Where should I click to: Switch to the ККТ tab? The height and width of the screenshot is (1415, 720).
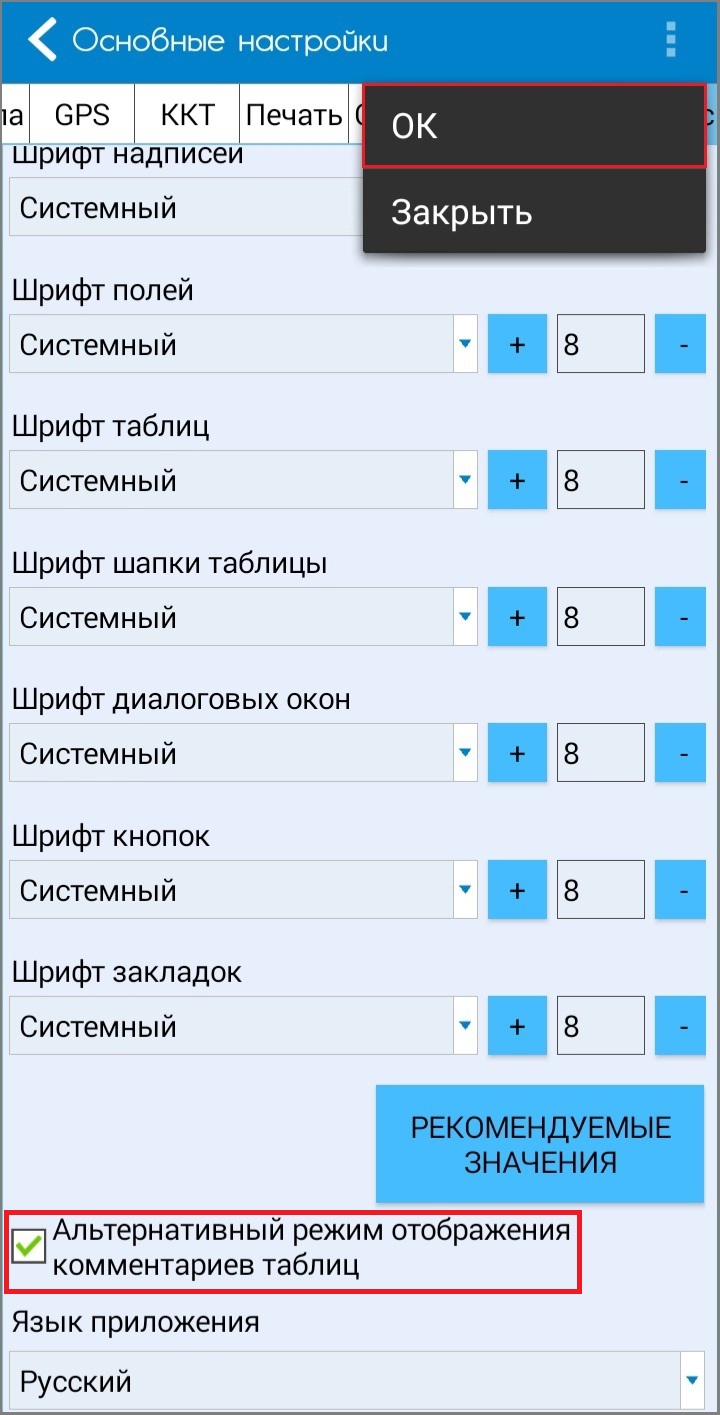pos(187,115)
